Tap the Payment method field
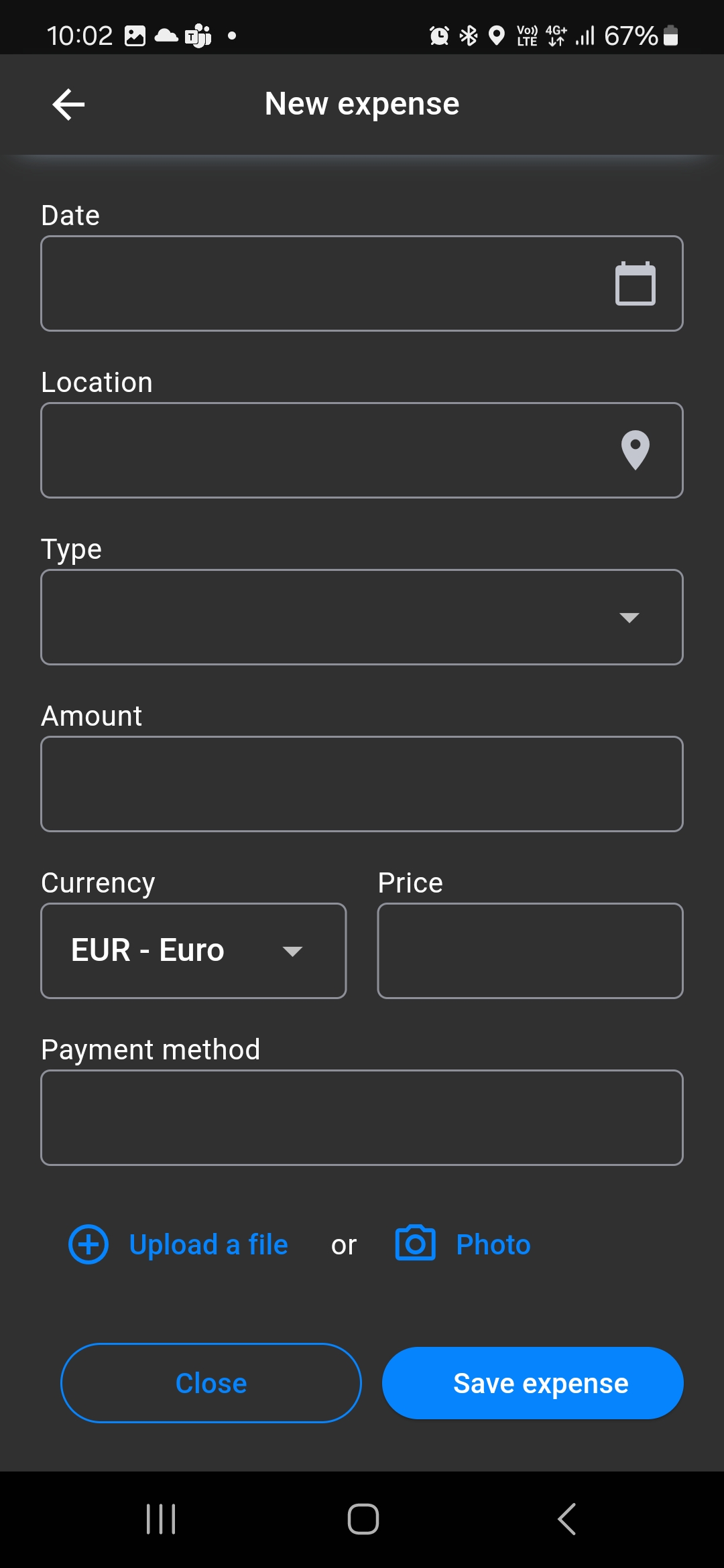 362,1118
